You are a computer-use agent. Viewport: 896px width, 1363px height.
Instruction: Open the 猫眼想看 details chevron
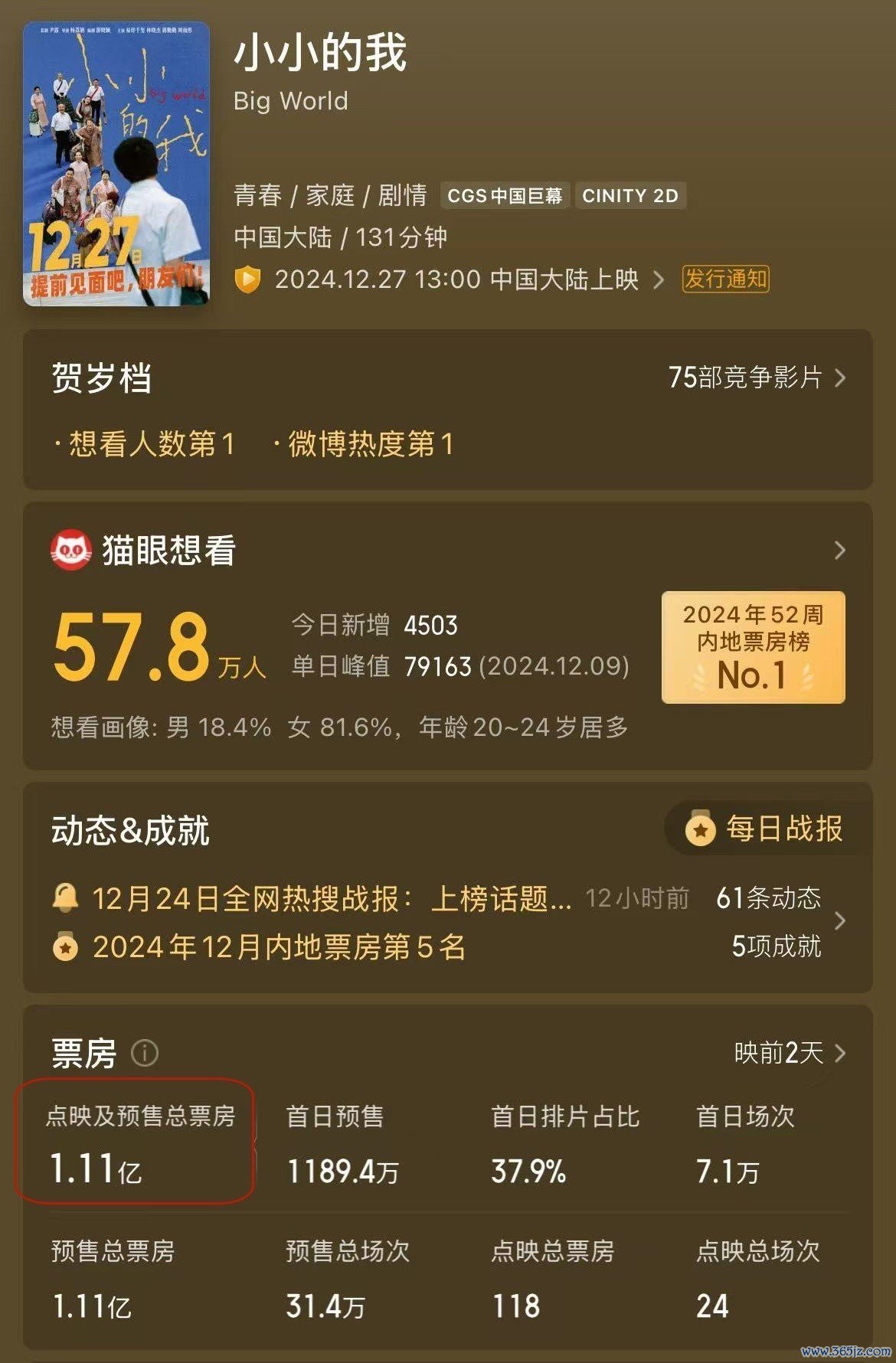pyautogui.click(x=840, y=550)
